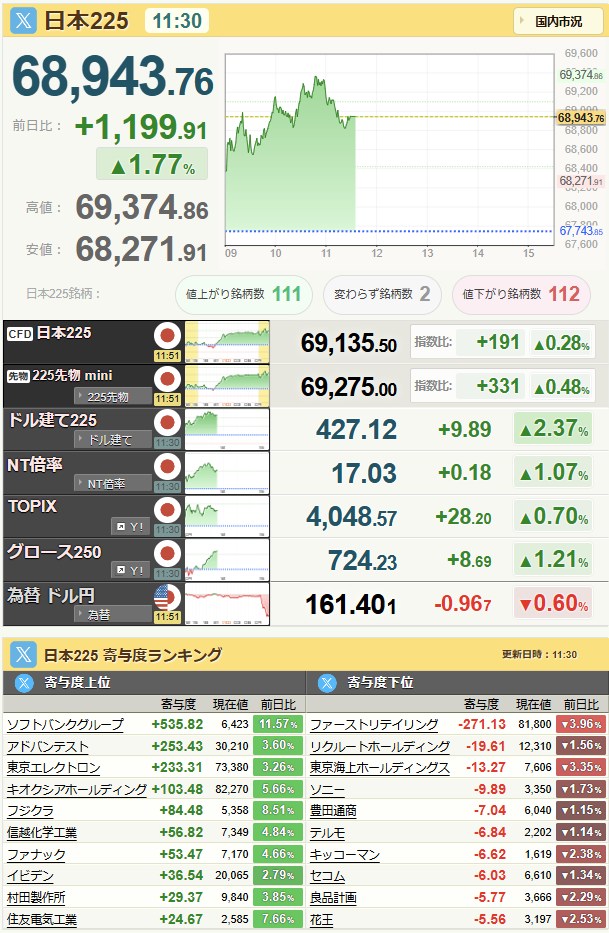609x933 pixels.
Task: Open the 為替 sub-link under ドル円
Action: click(x=113, y=615)
